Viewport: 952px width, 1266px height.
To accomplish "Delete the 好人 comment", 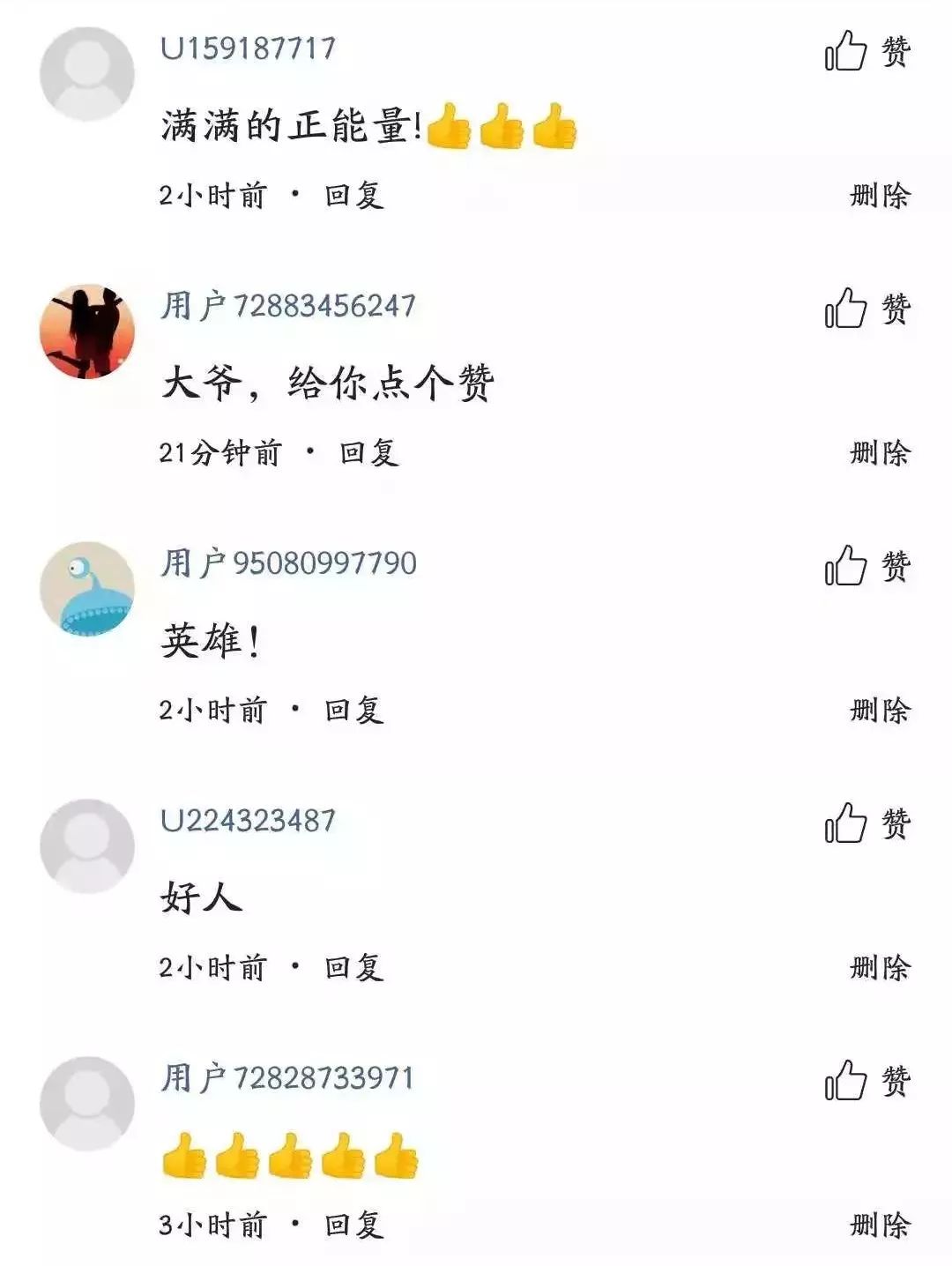I will (879, 967).
